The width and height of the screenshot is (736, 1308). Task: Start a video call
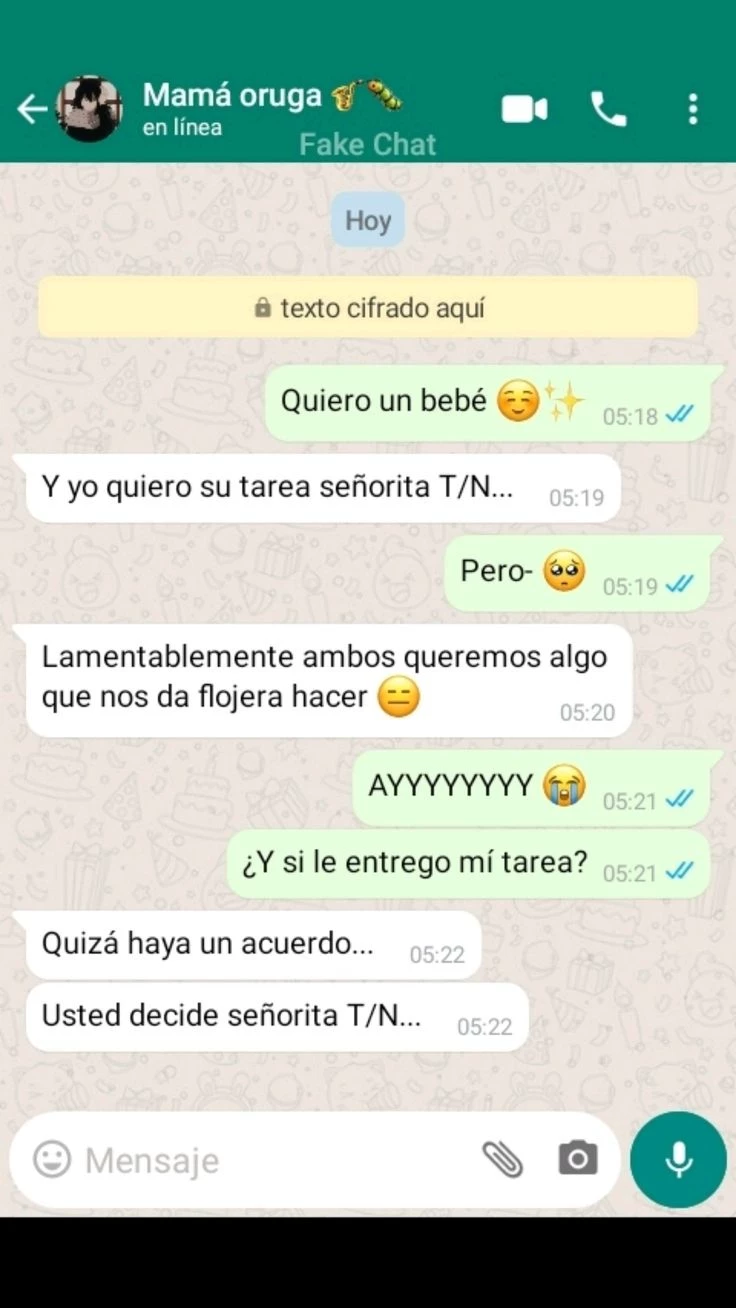pos(524,109)
